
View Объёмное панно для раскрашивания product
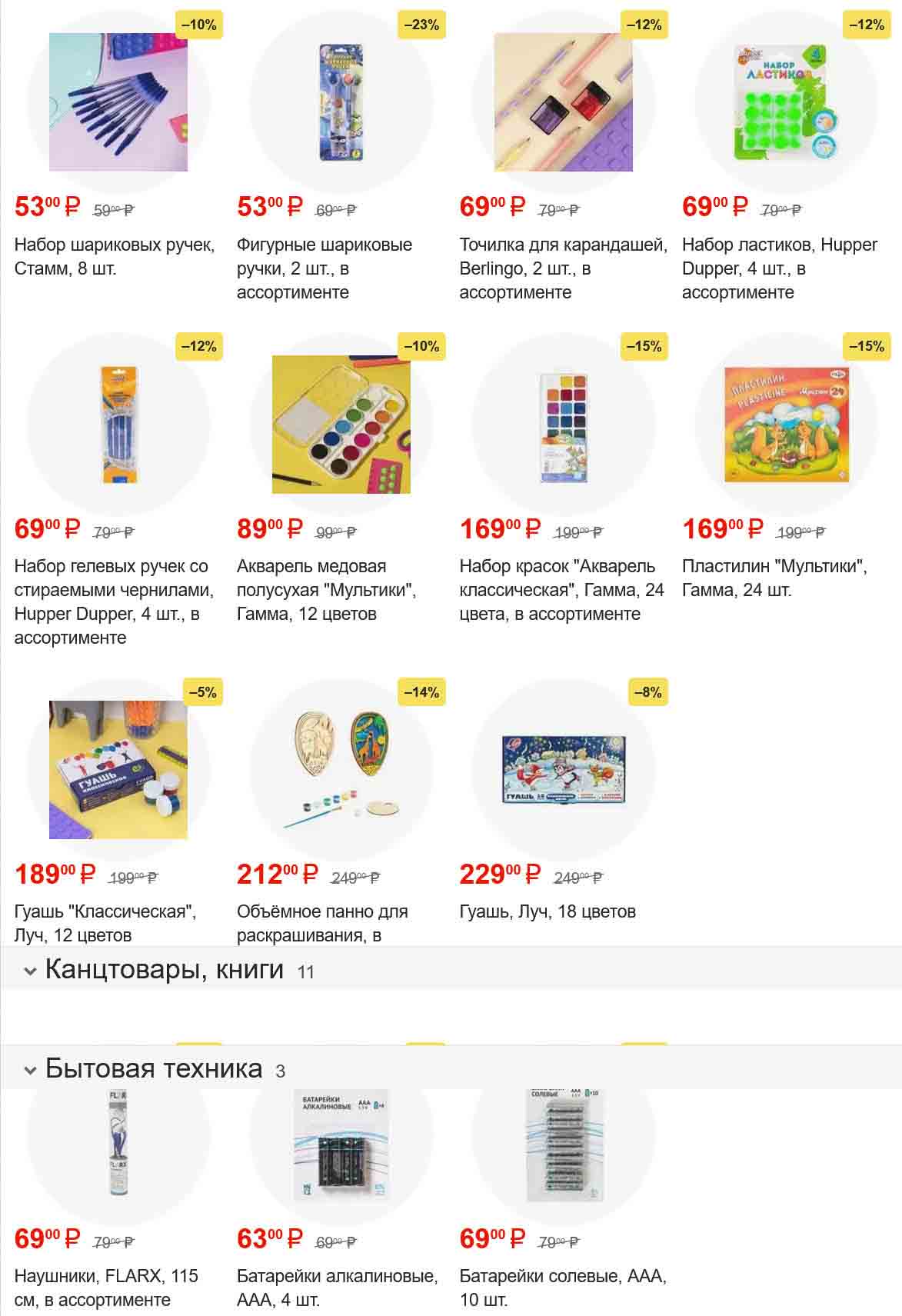click(x=341, y=770)
